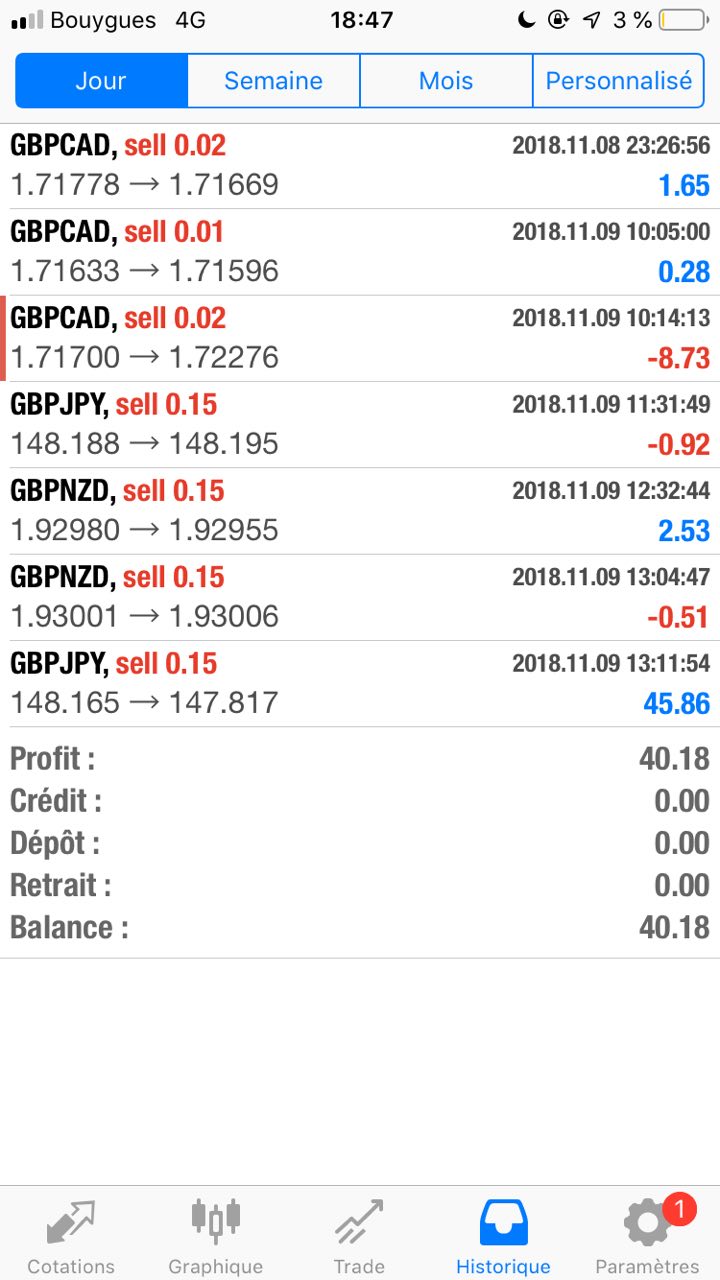Go to the Cotations tab
Image resolution: width=720 pixels, height=1280 pixels.
[71, 1234]
